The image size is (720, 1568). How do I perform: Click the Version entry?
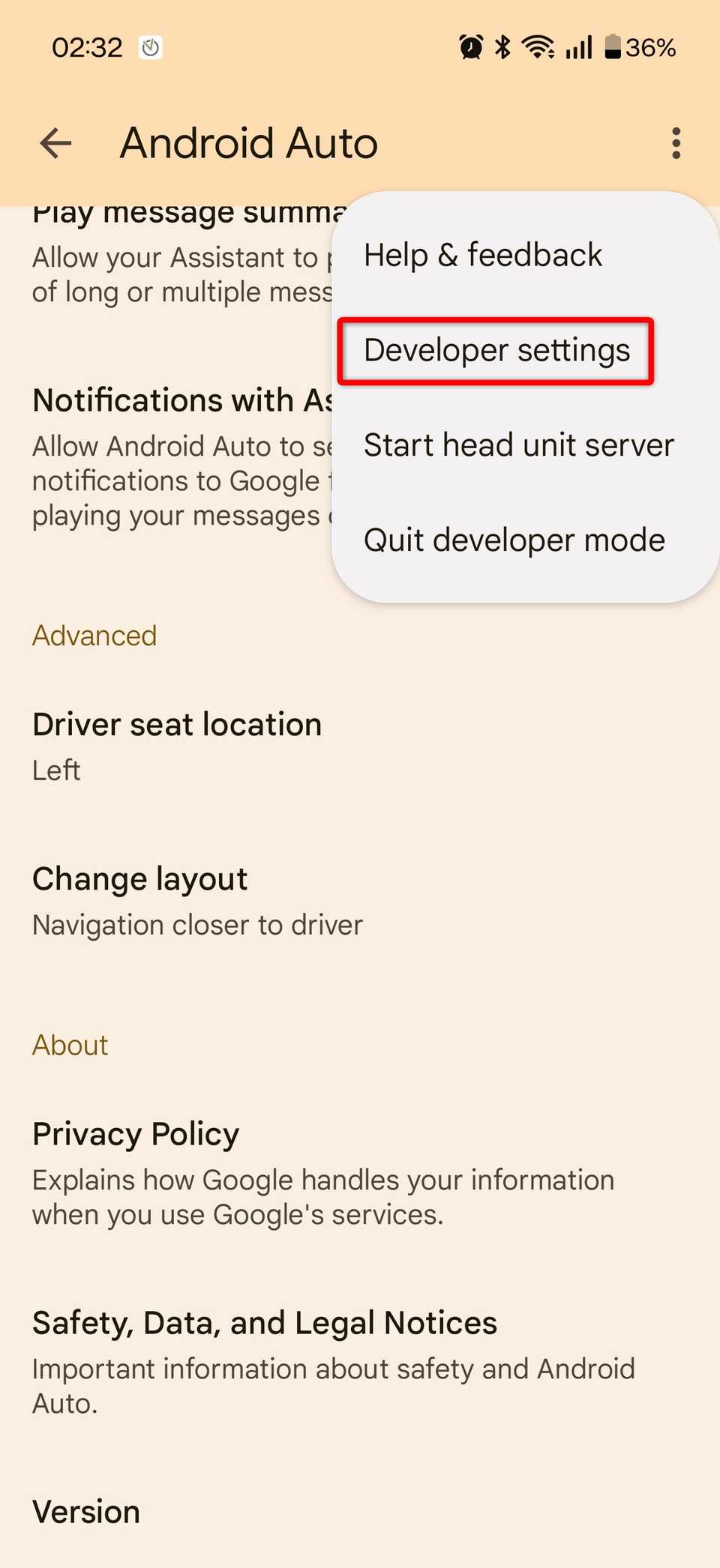point(85,1511)
